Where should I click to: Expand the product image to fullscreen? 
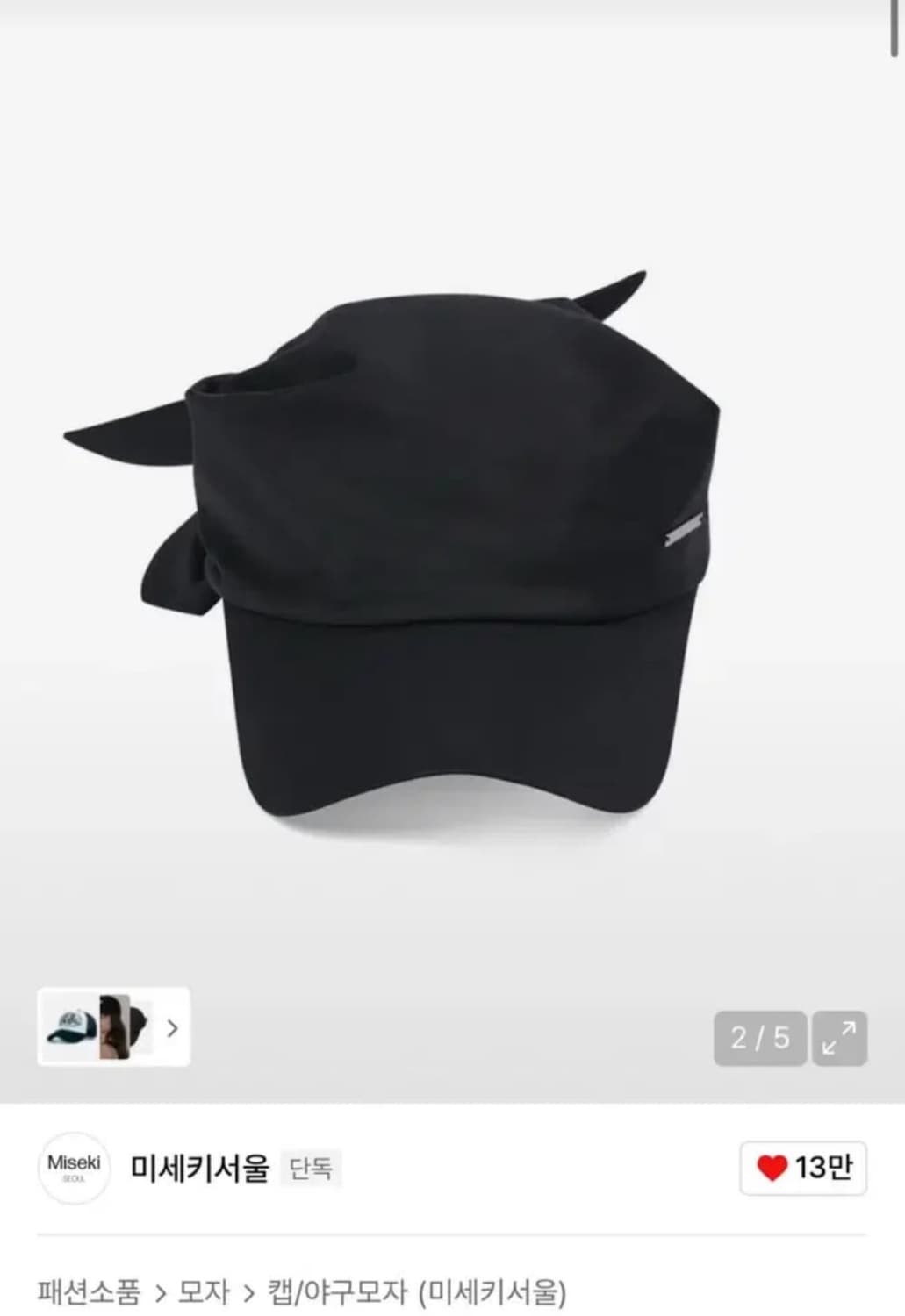click(839, 1038)
